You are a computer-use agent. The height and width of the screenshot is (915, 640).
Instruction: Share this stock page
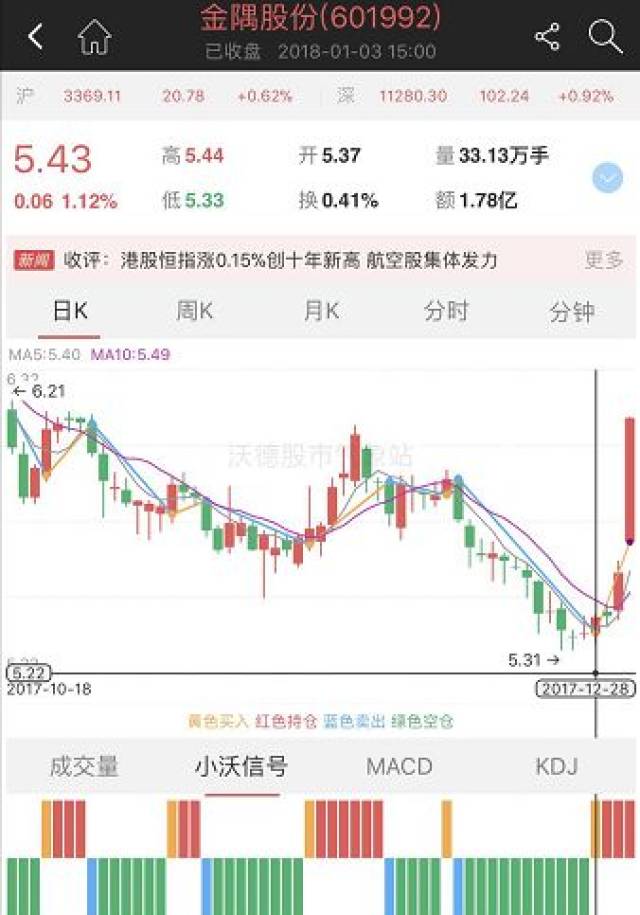547,38
